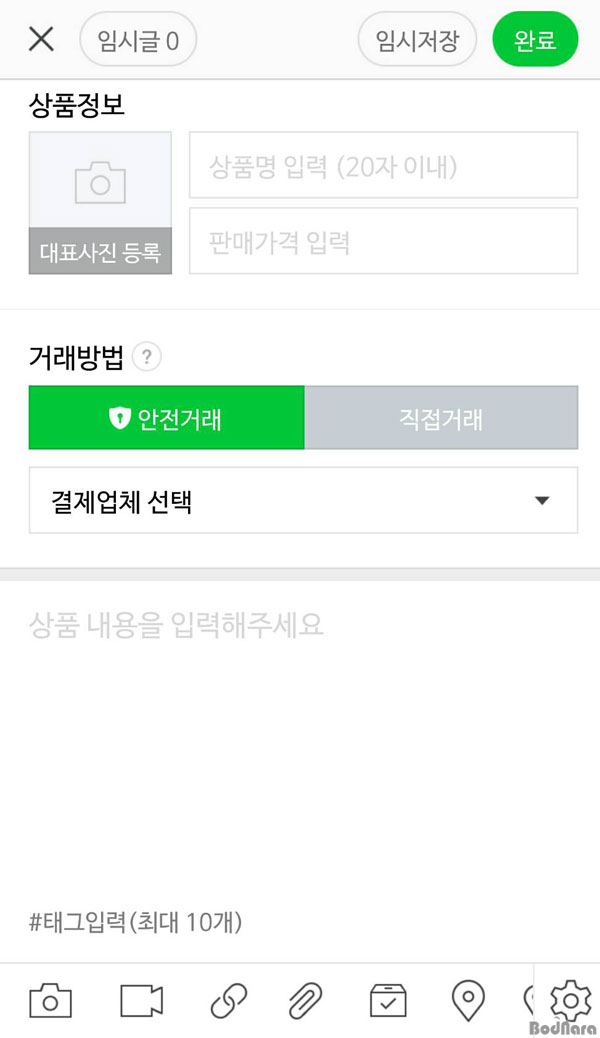The height and width of the screenshot is (1038, 600).
Task: Expand the 결제업체 선택 dropdown
Action: (x=303, y=500)
